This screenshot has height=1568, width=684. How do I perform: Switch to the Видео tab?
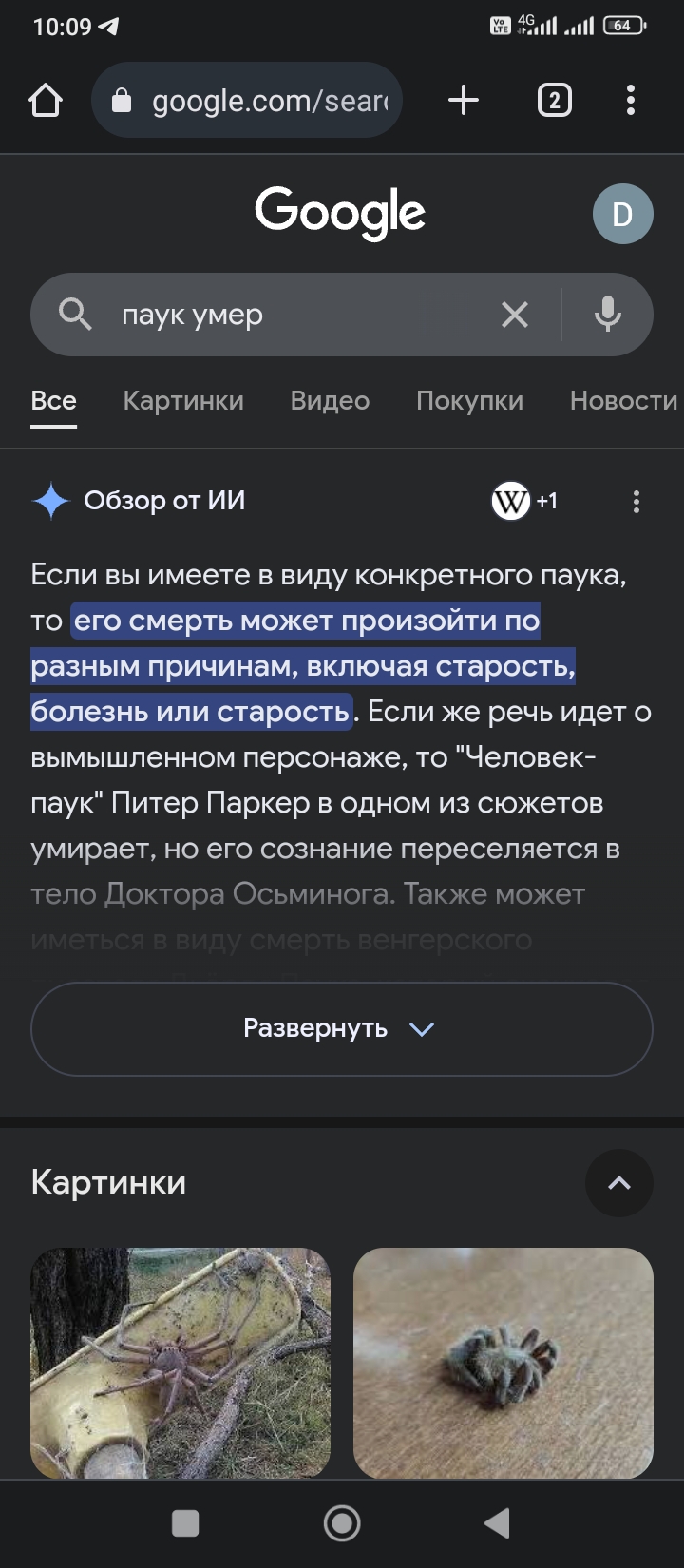click(x=330, y=401)
